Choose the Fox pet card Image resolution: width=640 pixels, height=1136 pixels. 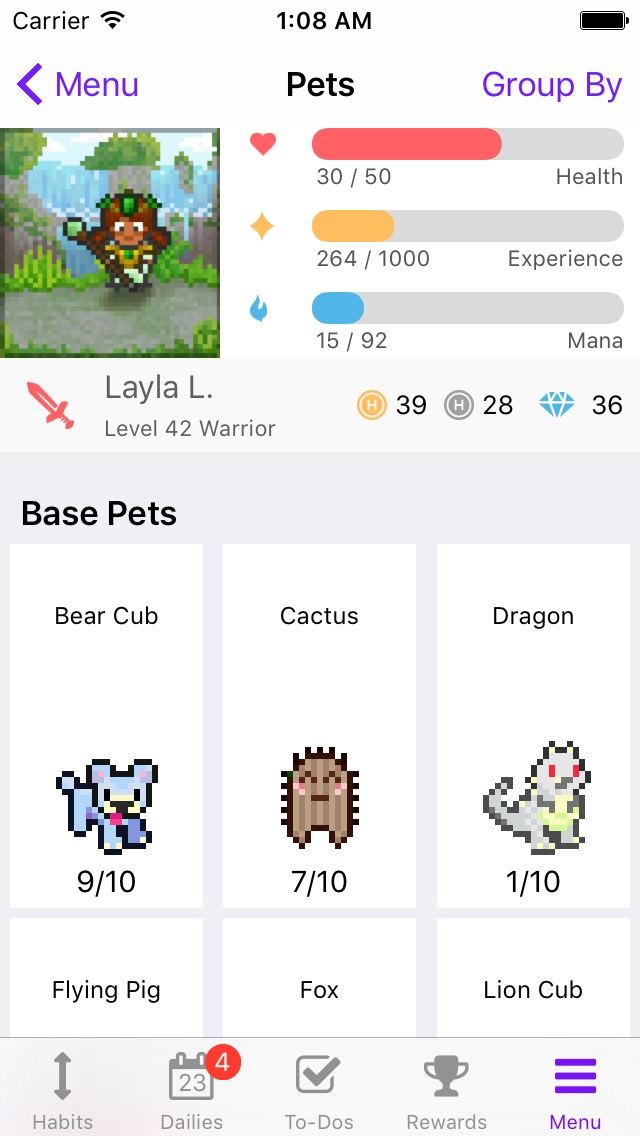[319, 982]
